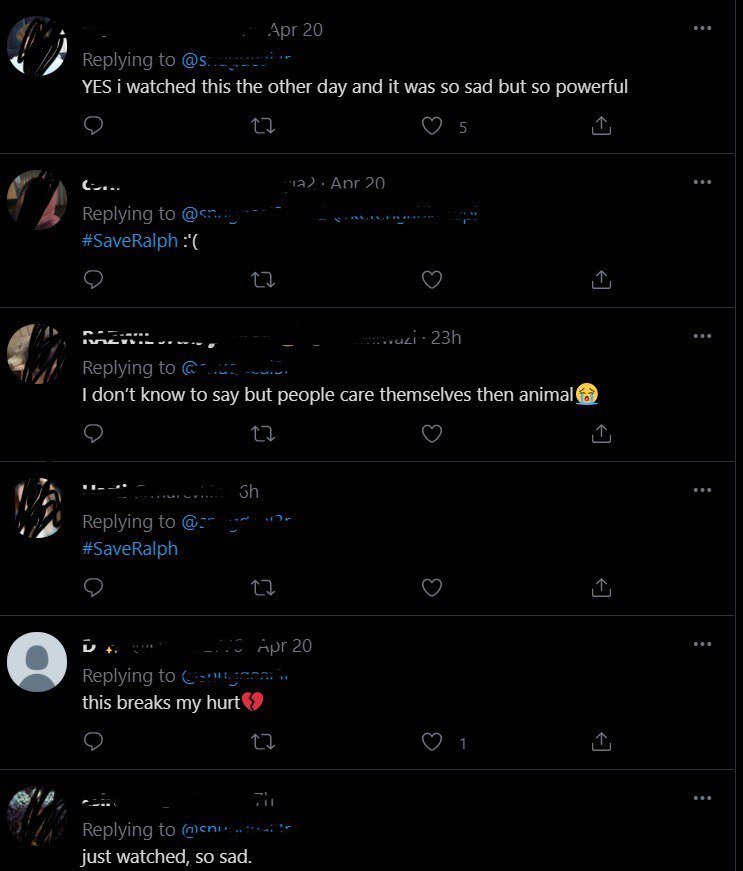Open the #SaveRalph hashtag in the 6h reply
The width and height of the screenshot is (743, 871).
[x=130, y=549]
